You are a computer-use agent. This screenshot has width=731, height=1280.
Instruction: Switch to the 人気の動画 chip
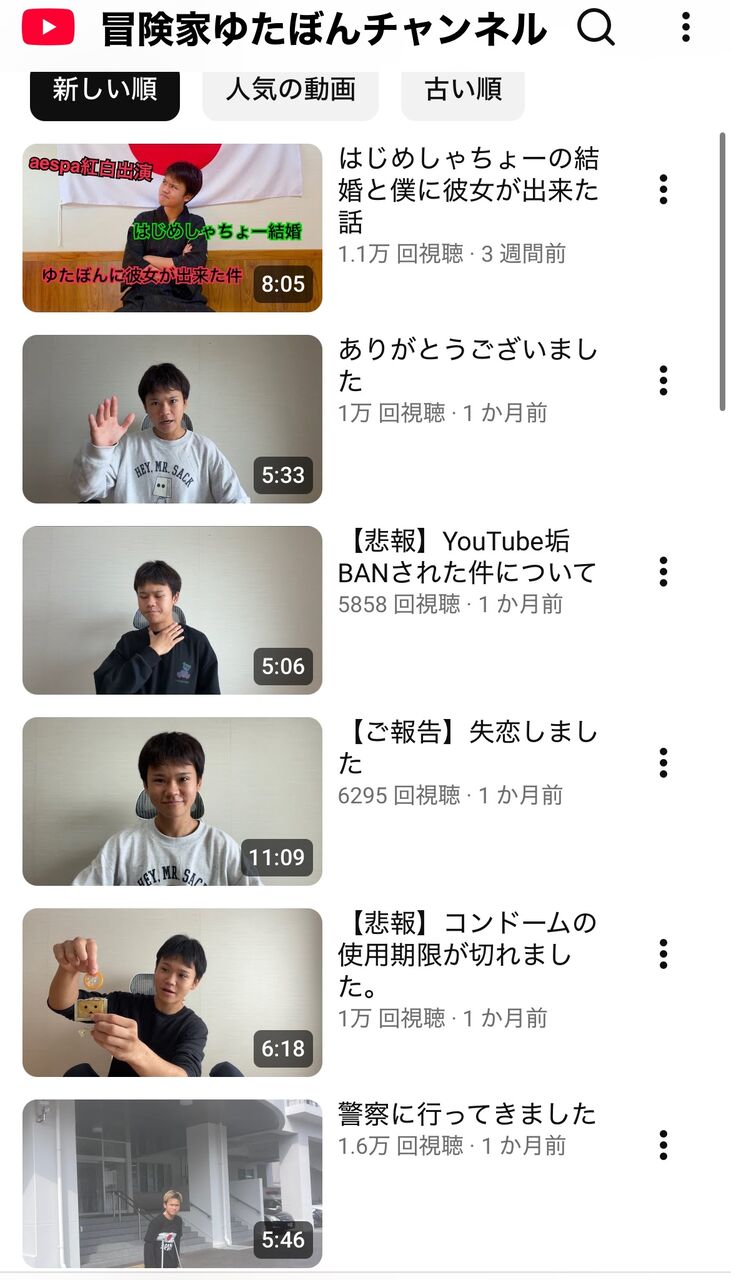coord(290,90)
